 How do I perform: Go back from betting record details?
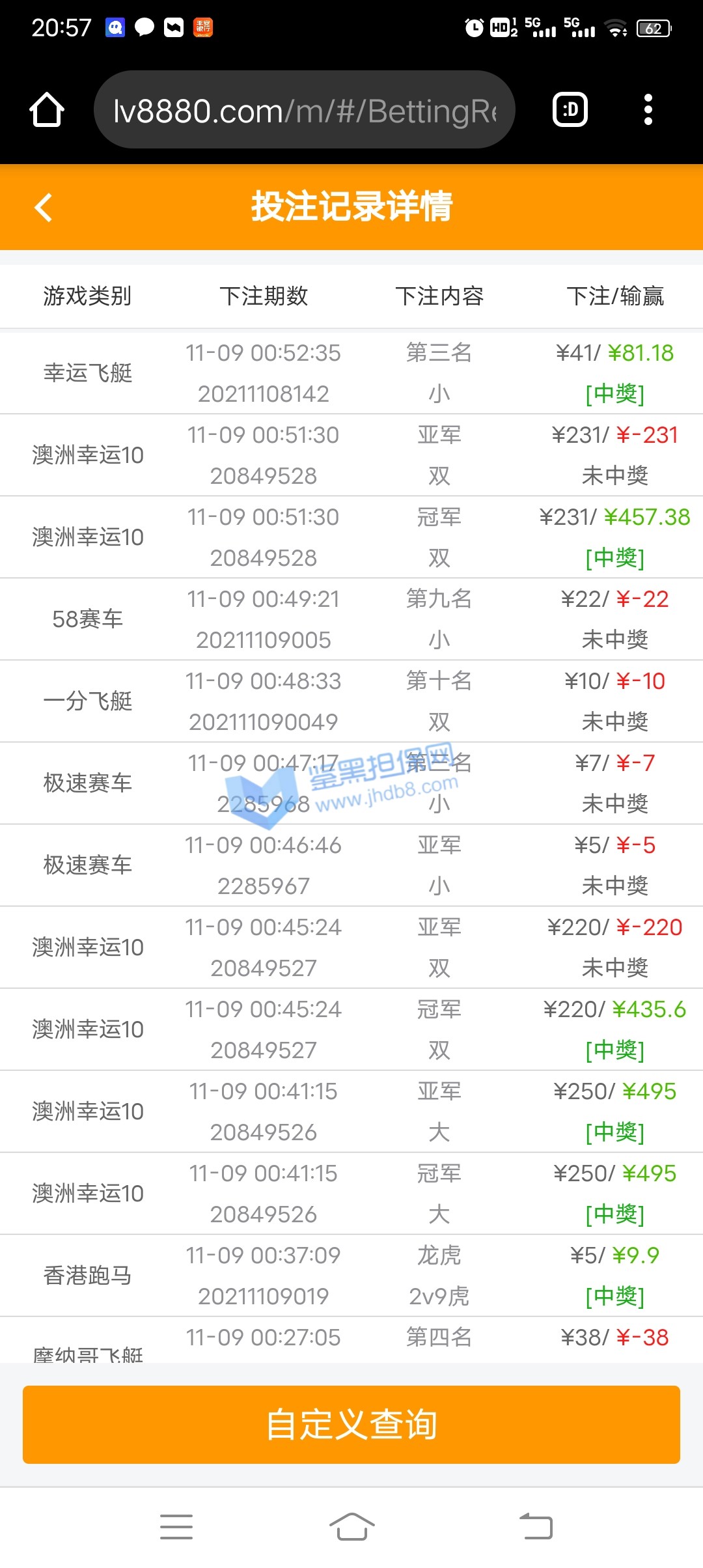point(44,208)
